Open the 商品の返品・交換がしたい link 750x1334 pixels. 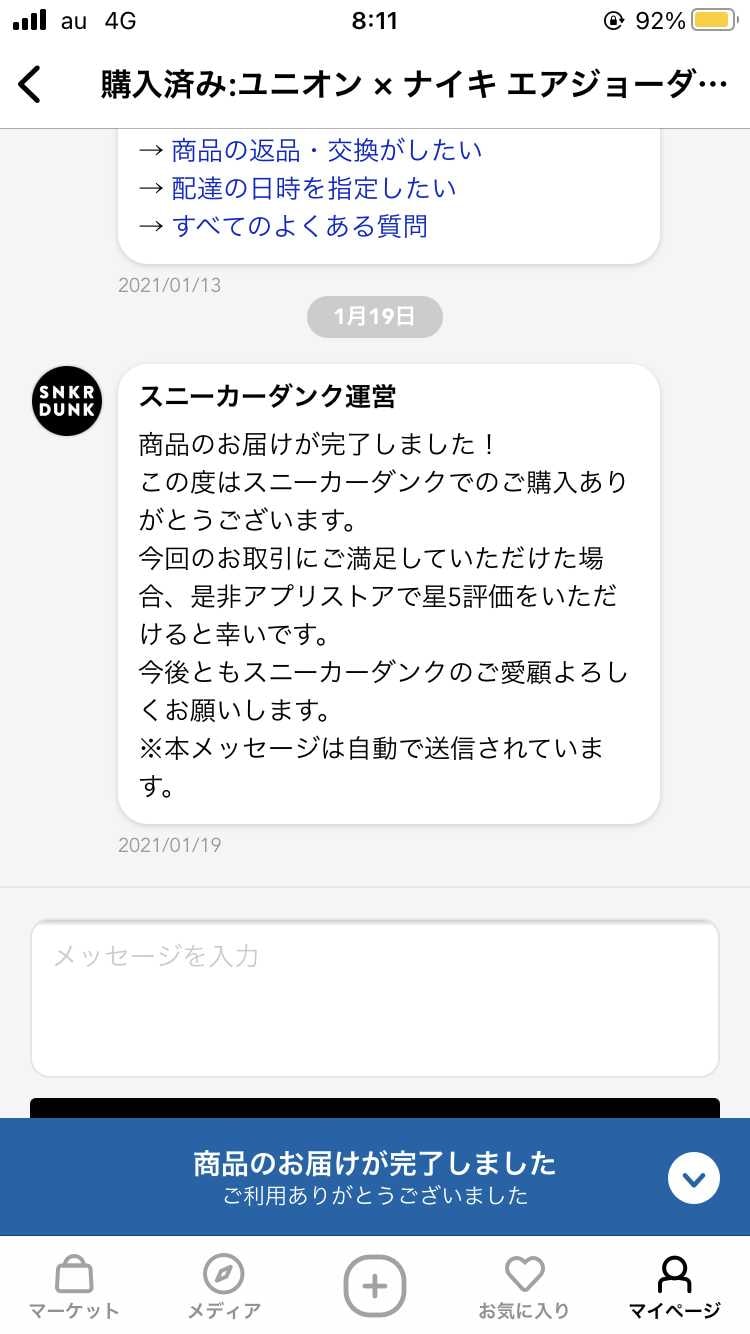pos(327,150)
